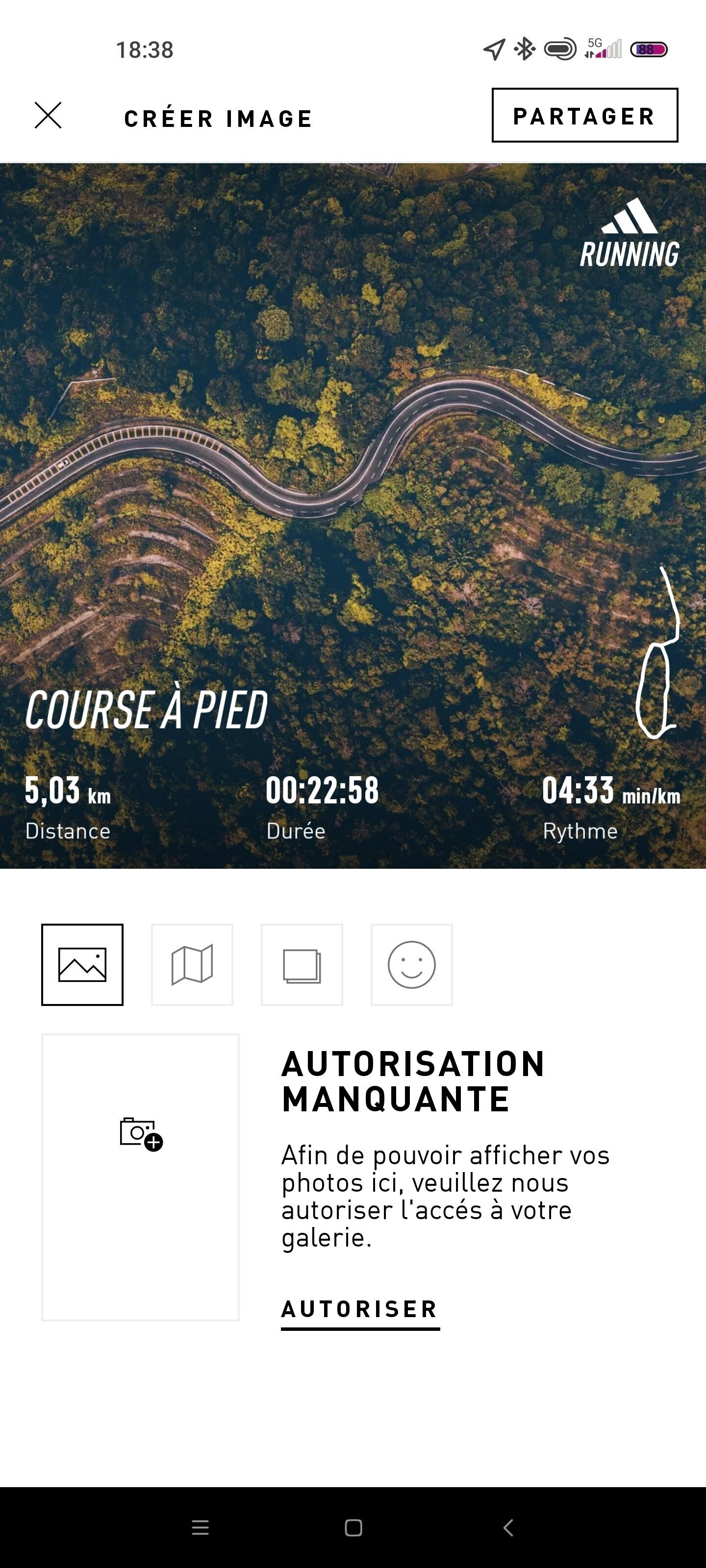
Task: Select the photo background tab
Action: click(x=82, y=965)
